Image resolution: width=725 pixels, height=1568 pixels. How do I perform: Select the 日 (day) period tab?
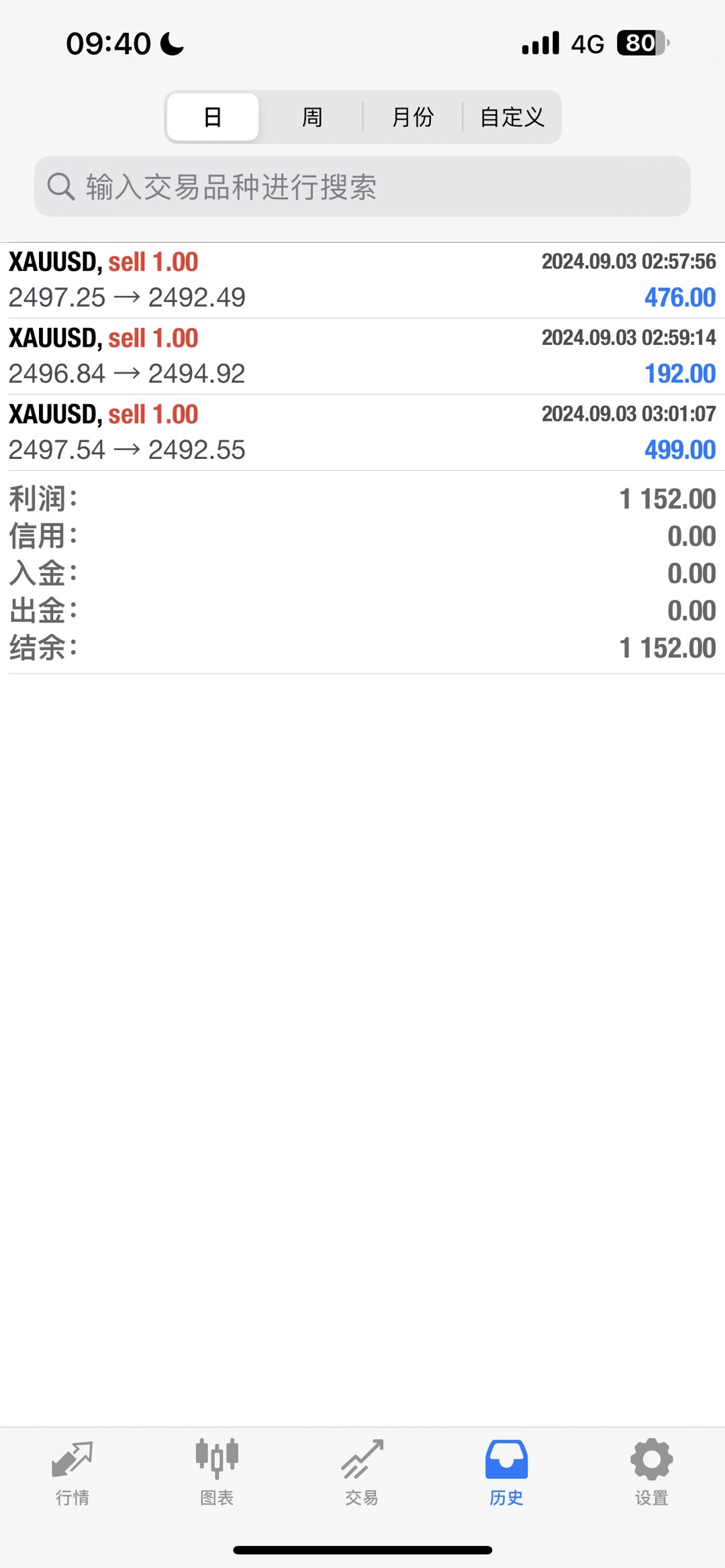(x=212, y=117)
